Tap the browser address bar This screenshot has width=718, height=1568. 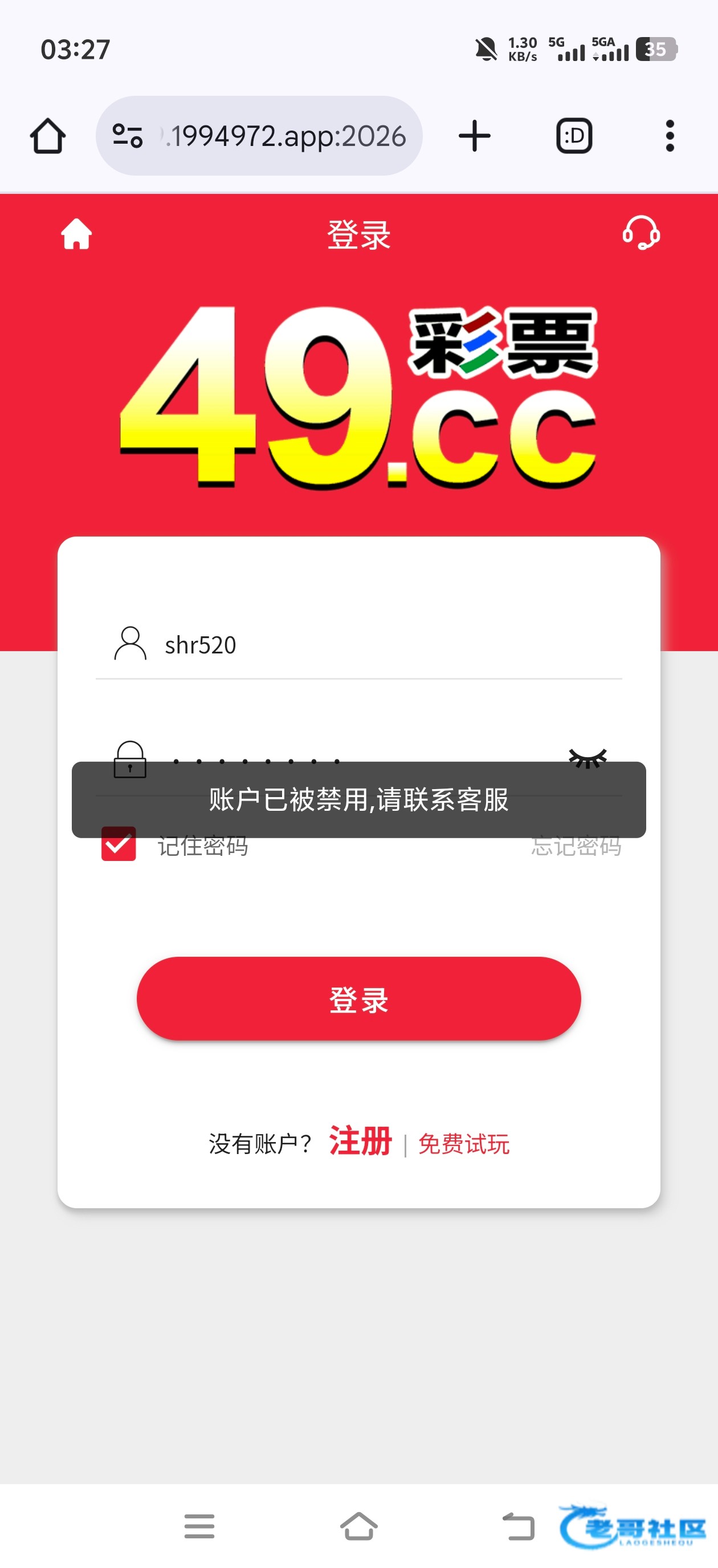[x=259, y=136]
